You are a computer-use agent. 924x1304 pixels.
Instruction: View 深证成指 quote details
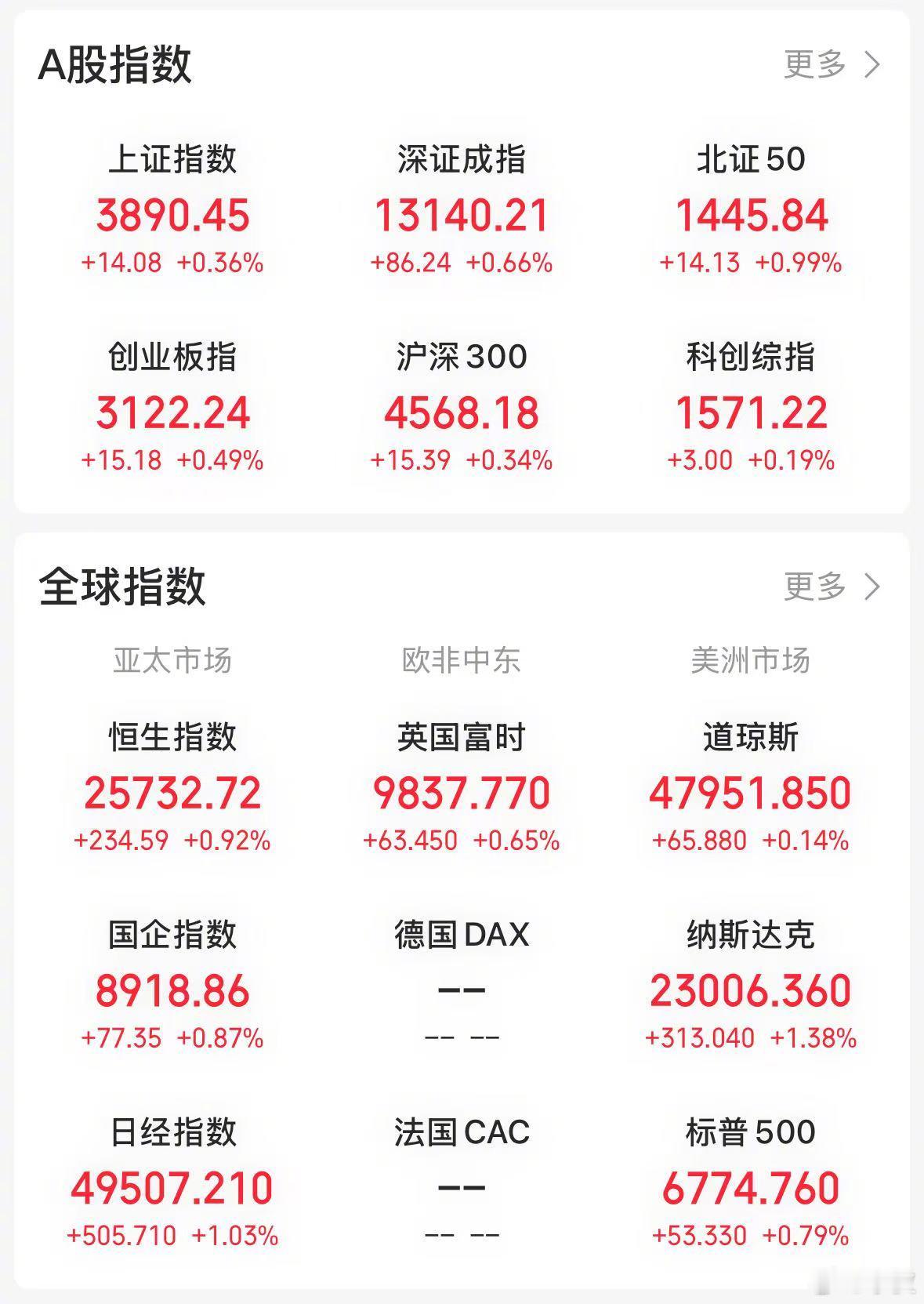462,212
